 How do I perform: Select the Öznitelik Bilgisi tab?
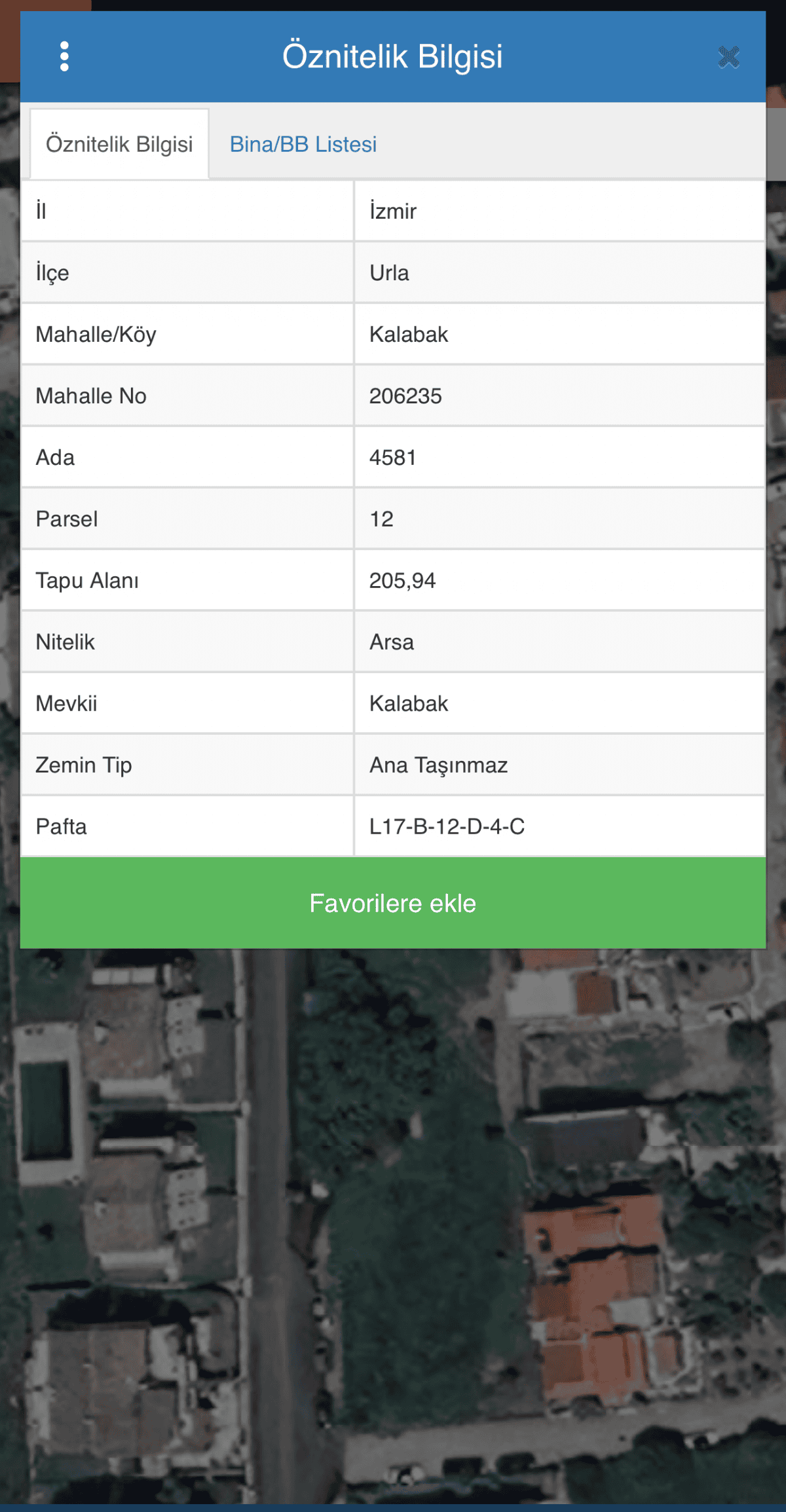(x=119, y=144)
